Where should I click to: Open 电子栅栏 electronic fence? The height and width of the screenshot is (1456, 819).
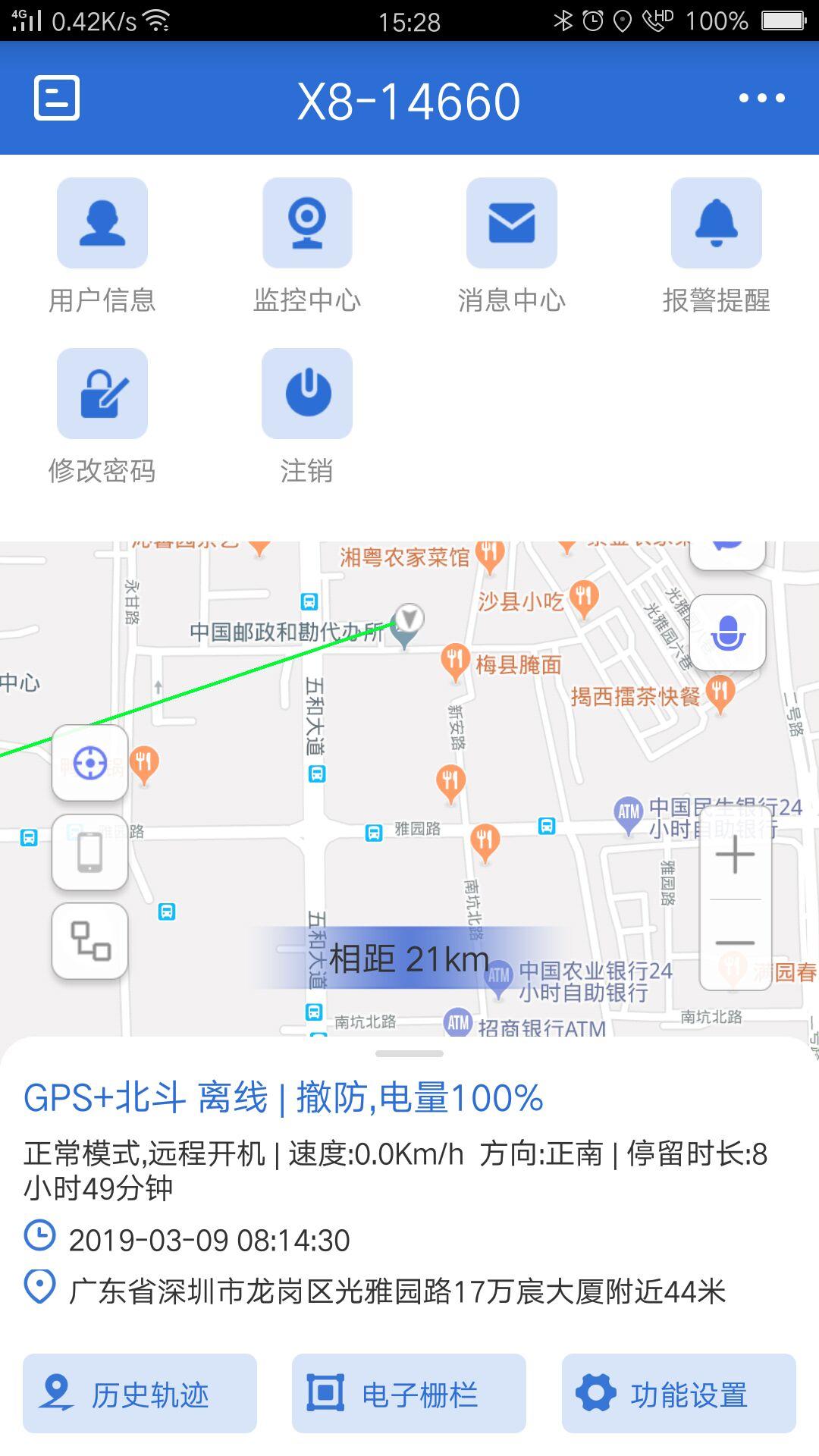point(409,1394)
